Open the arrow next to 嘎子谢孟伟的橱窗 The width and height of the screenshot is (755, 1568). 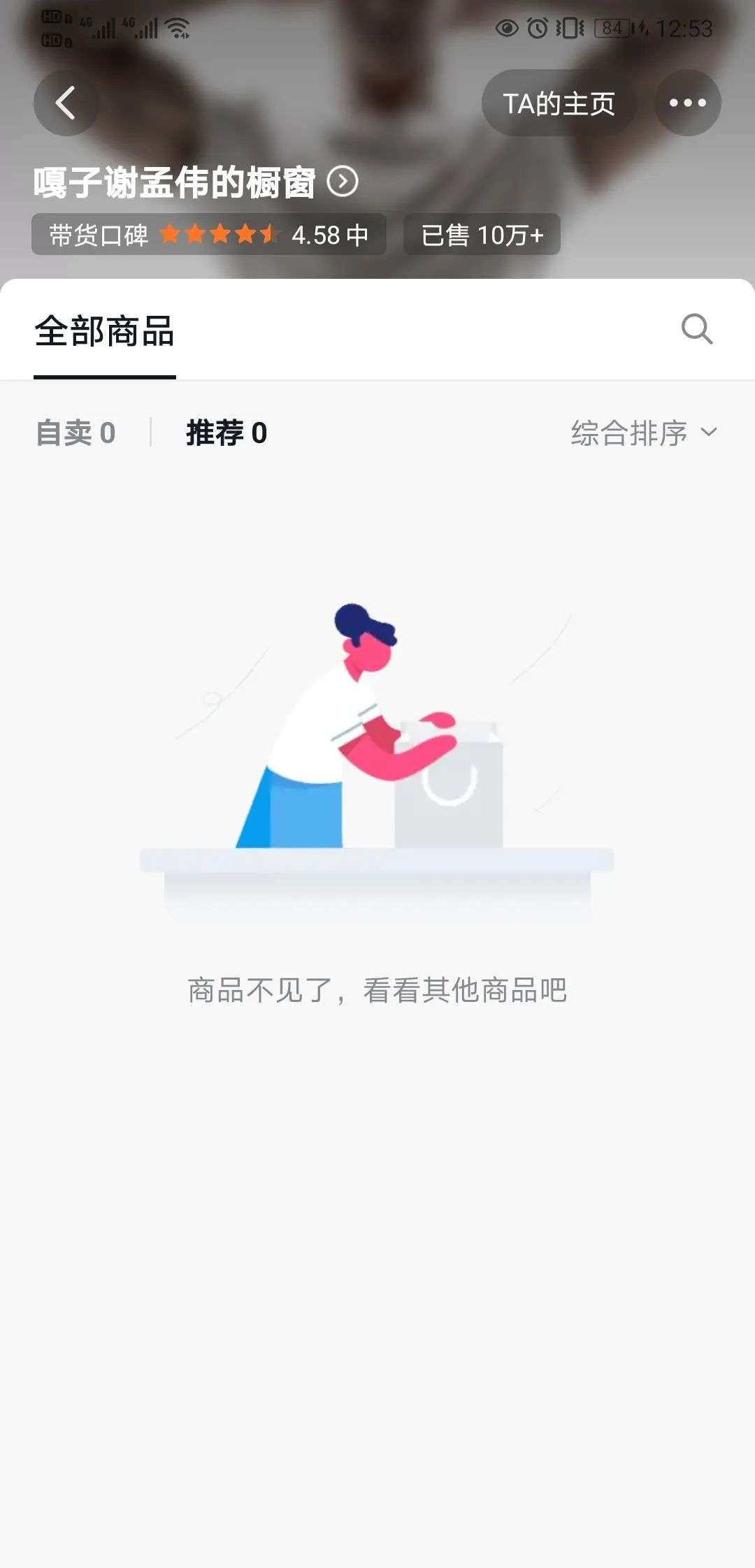[343, 182]
